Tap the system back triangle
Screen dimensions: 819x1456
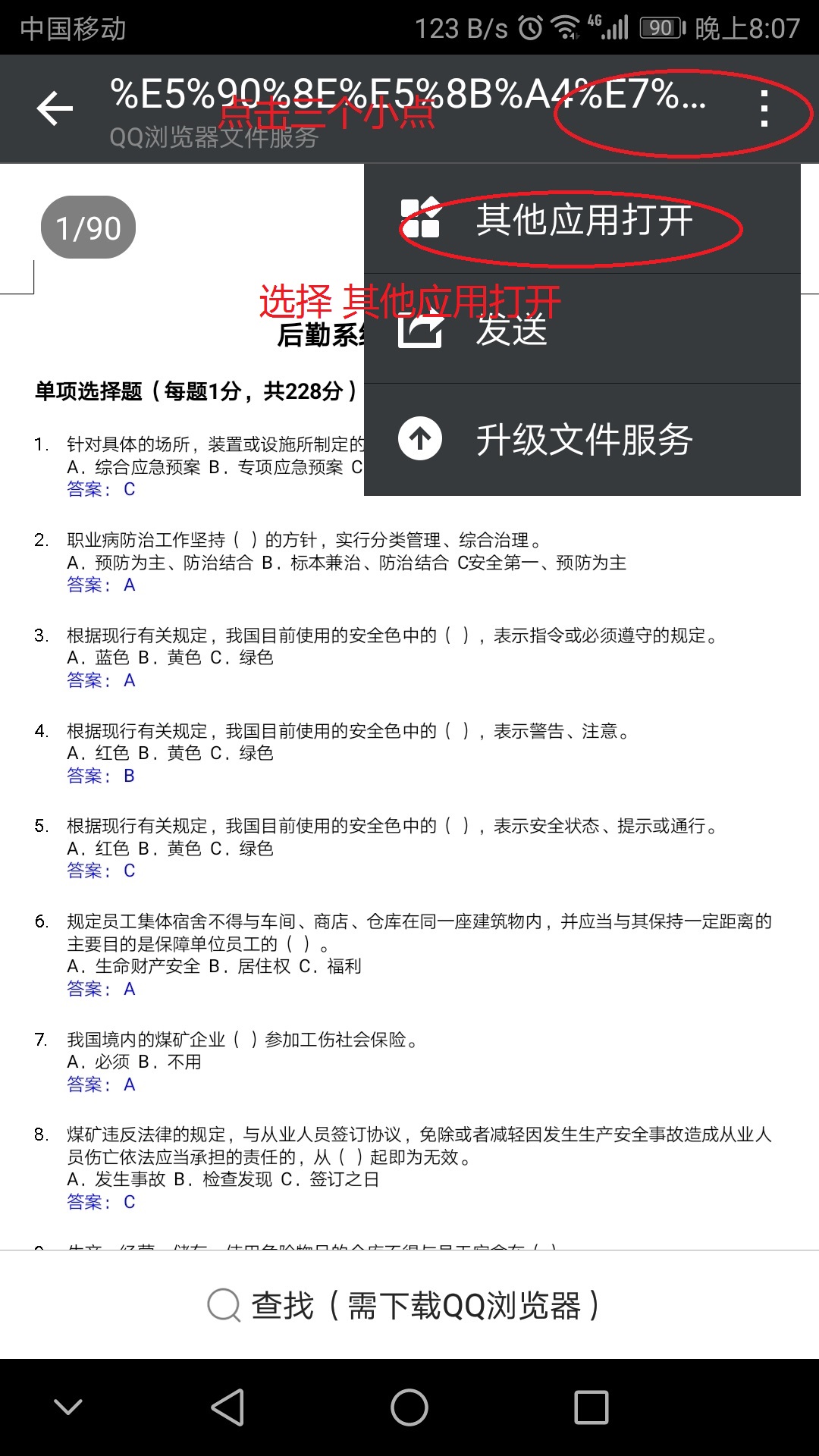(227, 1407)
